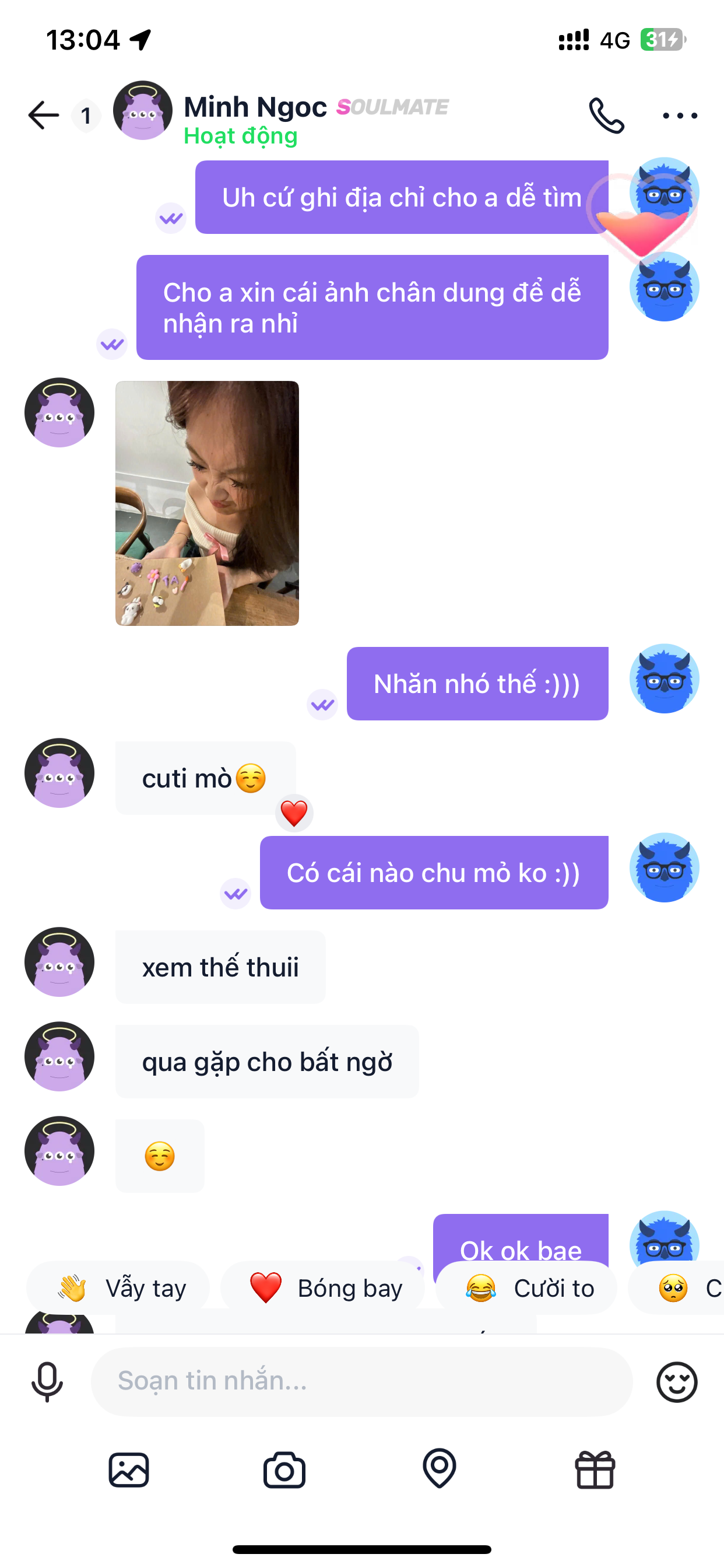Open the three-dot overflow menu
The image size is (724, 1568).
coord(680,115)
